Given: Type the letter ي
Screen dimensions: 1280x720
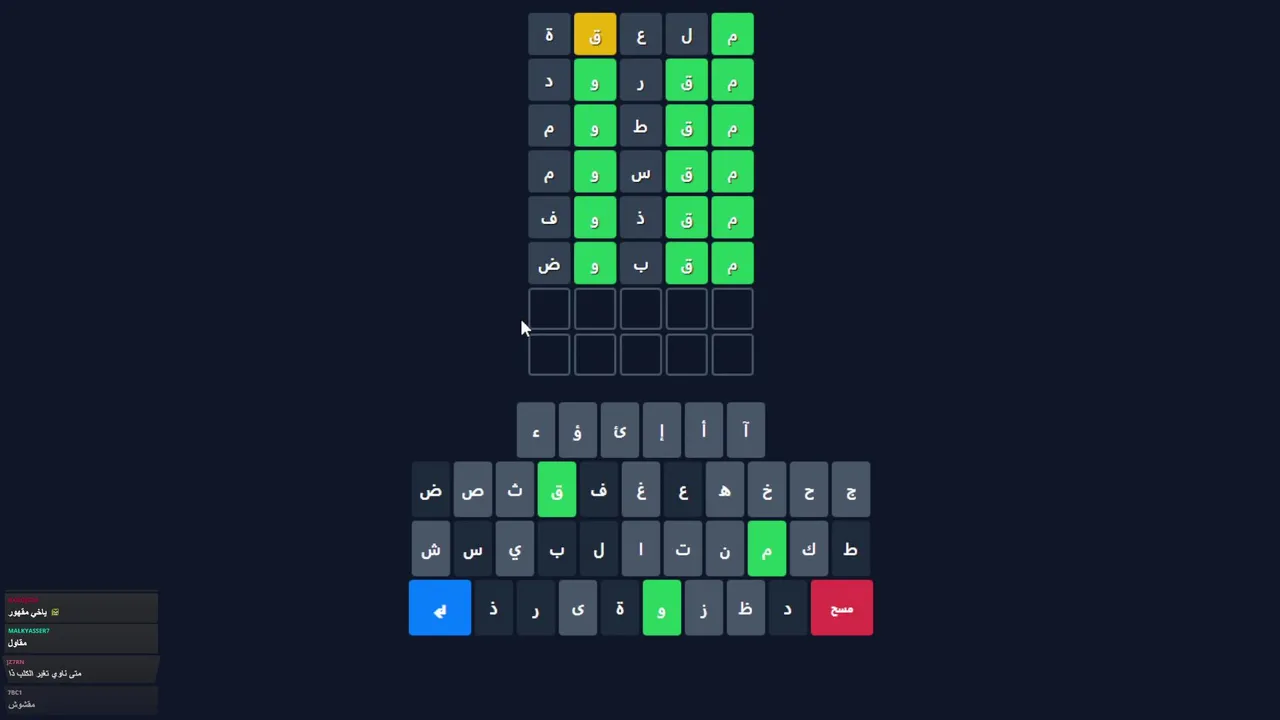Looking at the screenshot, I should click(x=515, y=549).
